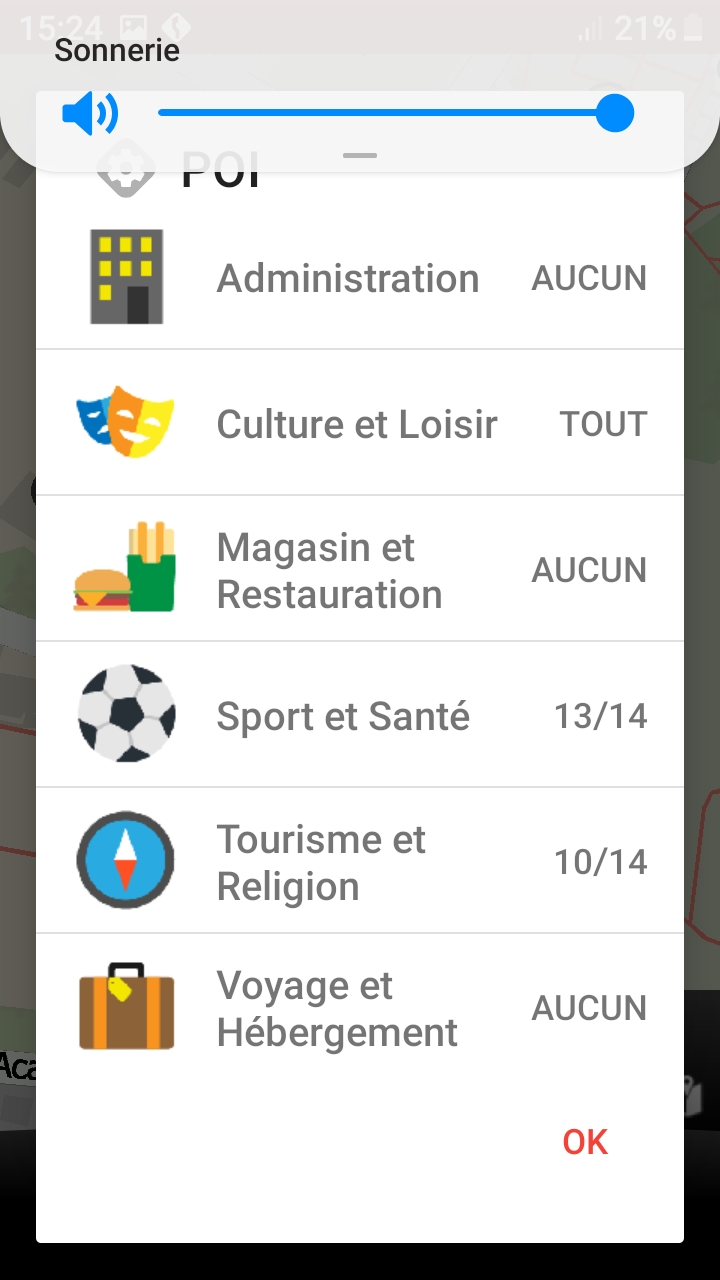Set the Sonnerie volume slider to midpoint
The image size is (720, 1280).
(x=387, y=113)
